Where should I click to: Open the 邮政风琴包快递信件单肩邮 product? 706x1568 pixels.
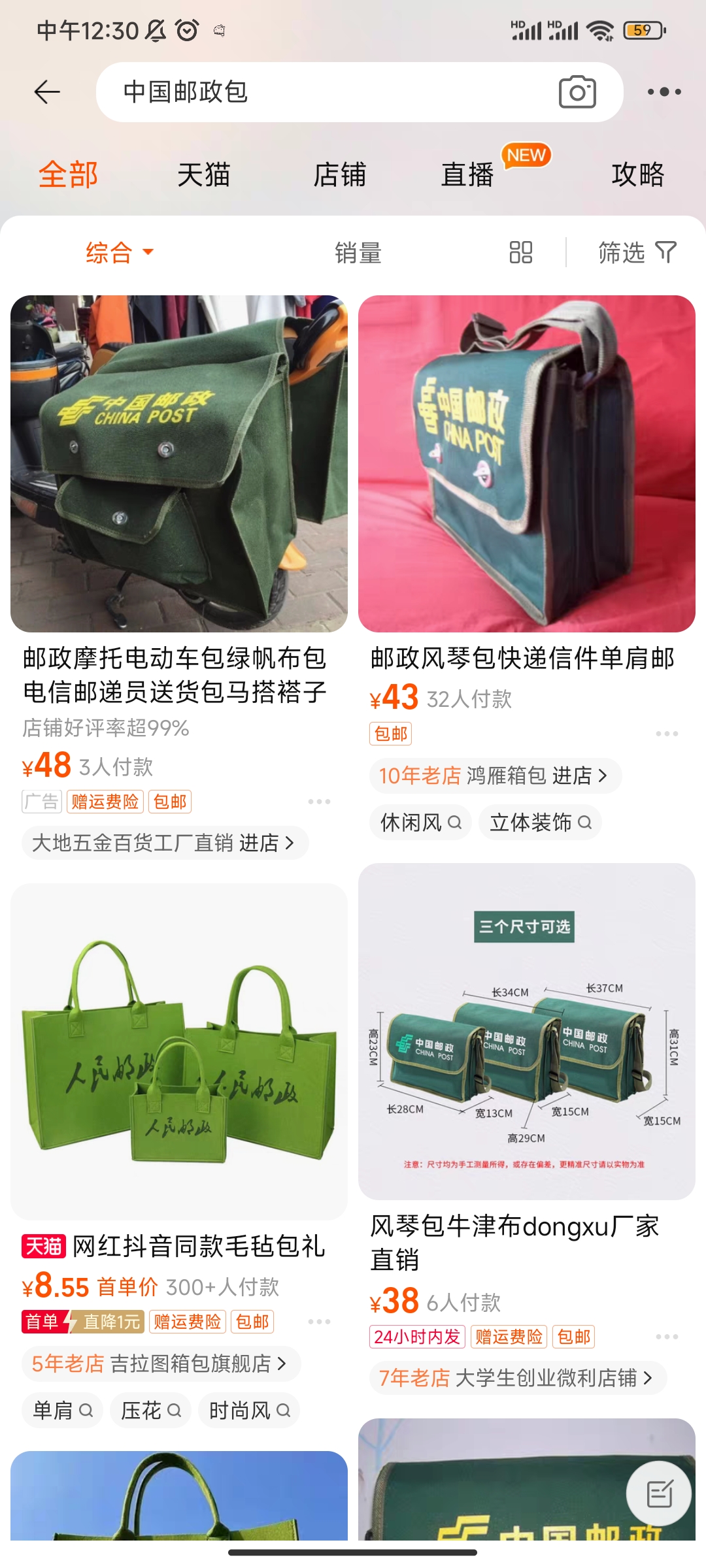tap(526, 464)
